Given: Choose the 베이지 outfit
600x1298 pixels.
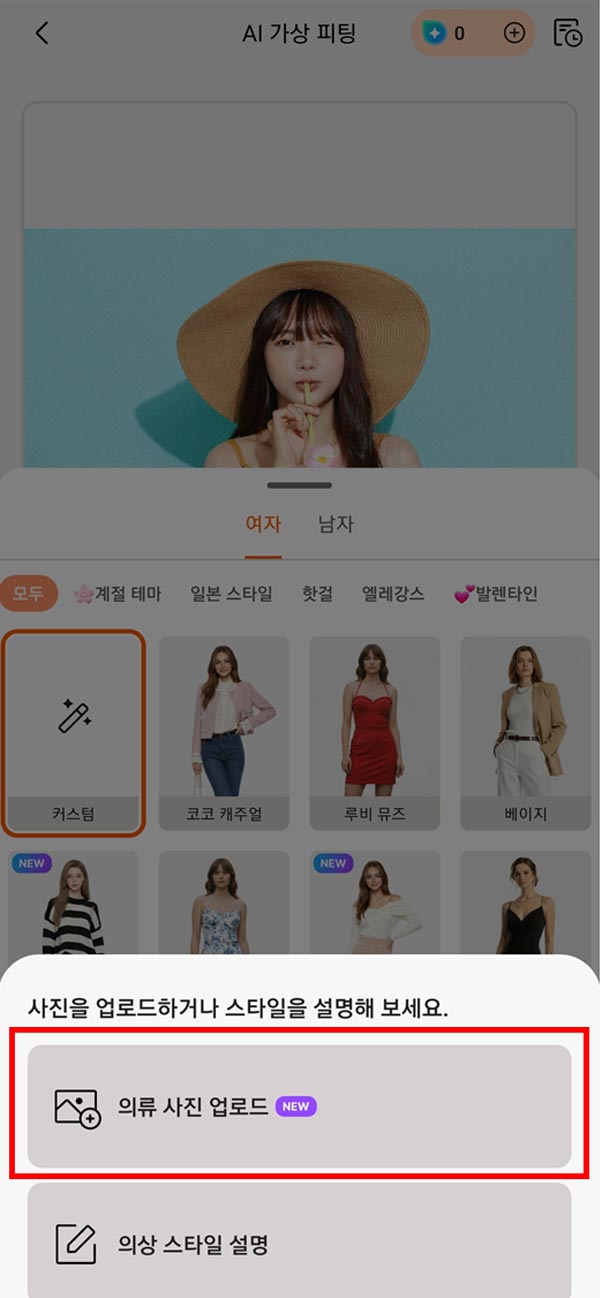Looking at the screenshot, I should [x=525, y=733].
